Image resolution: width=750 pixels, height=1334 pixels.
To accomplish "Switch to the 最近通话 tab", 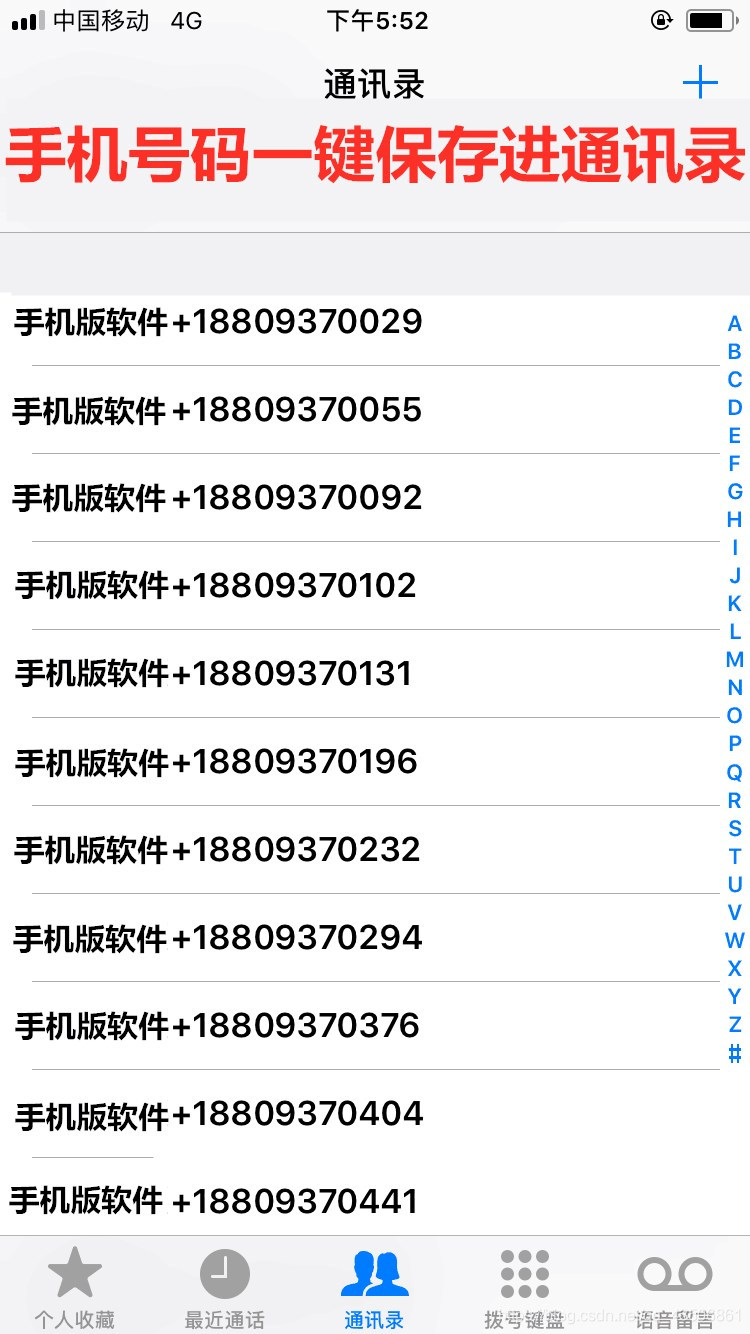I will click(225, 1288).
